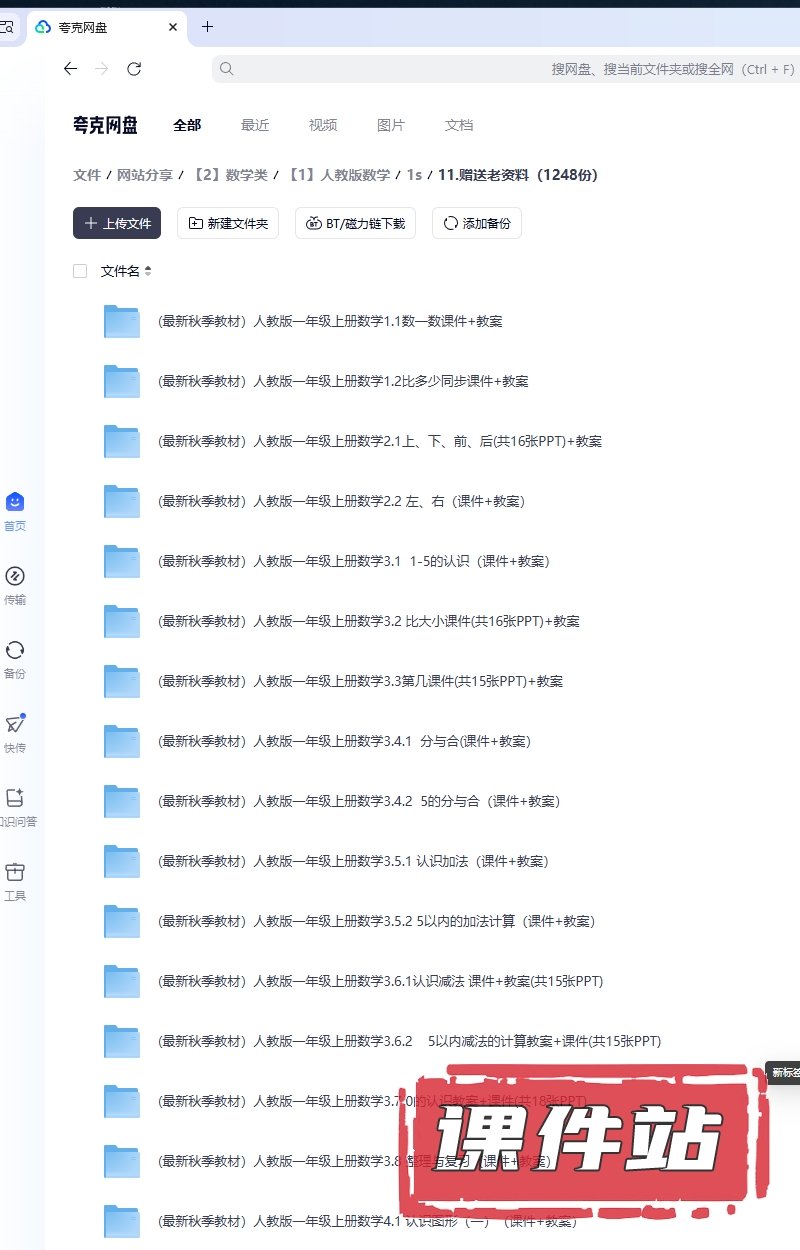This screenshot has height=1250, width=800.
Task: Switch to the 最近 tab
Action: click(255, 125)
